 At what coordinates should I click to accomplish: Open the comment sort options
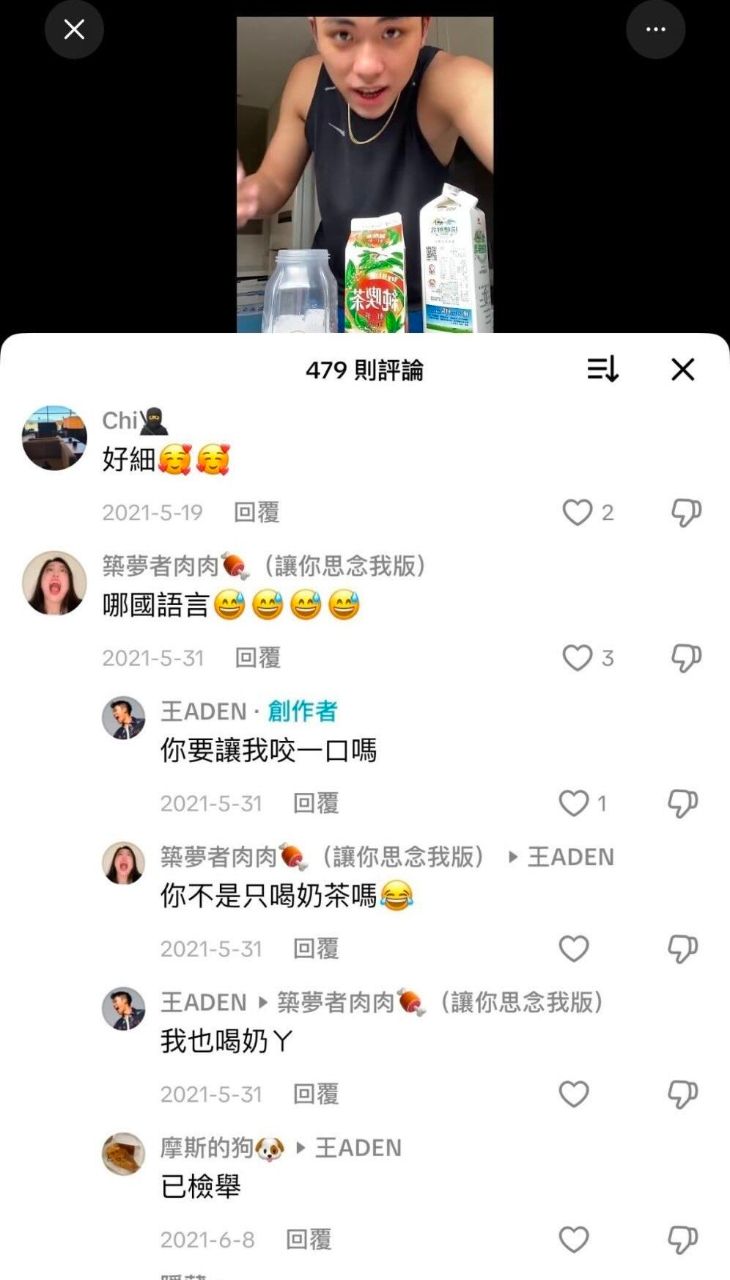click(602, 370)
